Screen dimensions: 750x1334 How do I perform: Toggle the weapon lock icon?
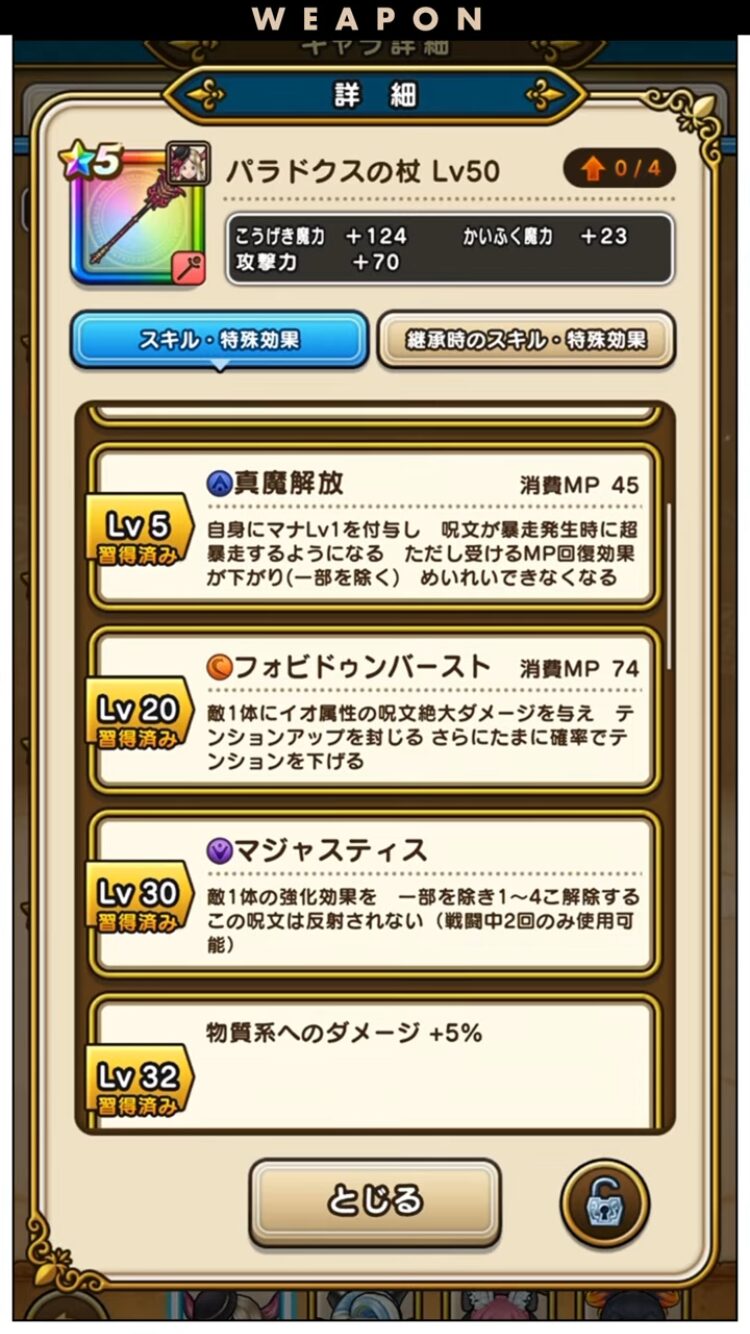(605, 1203)
